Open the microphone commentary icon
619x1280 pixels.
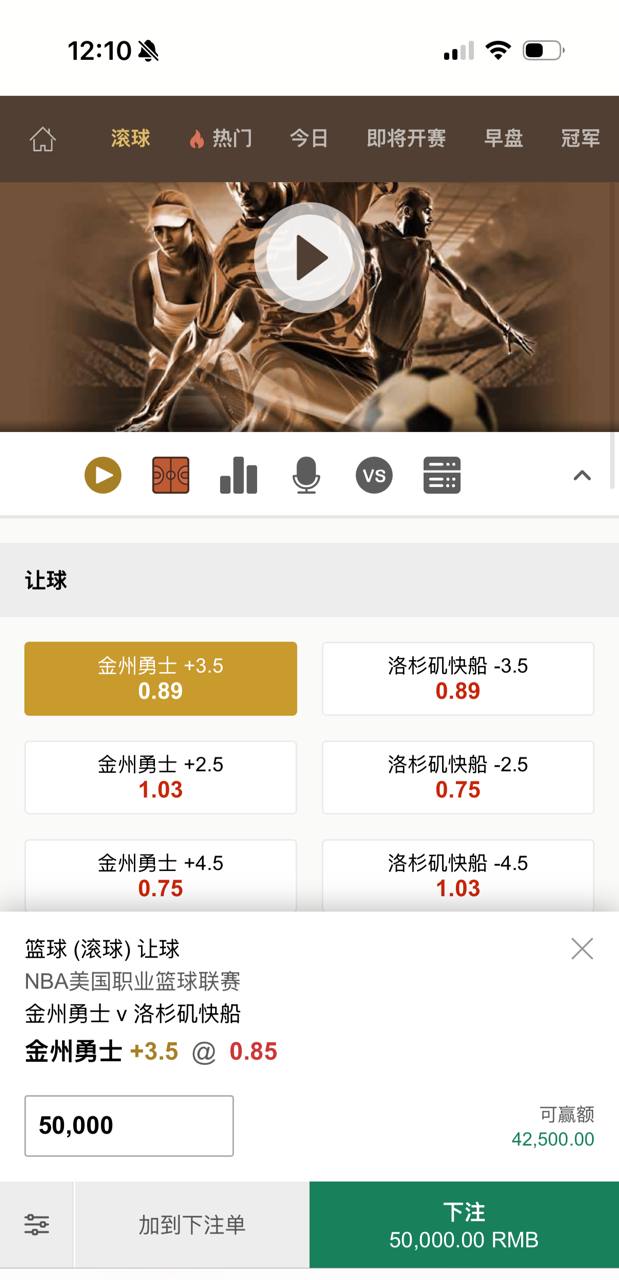(306, 475)
